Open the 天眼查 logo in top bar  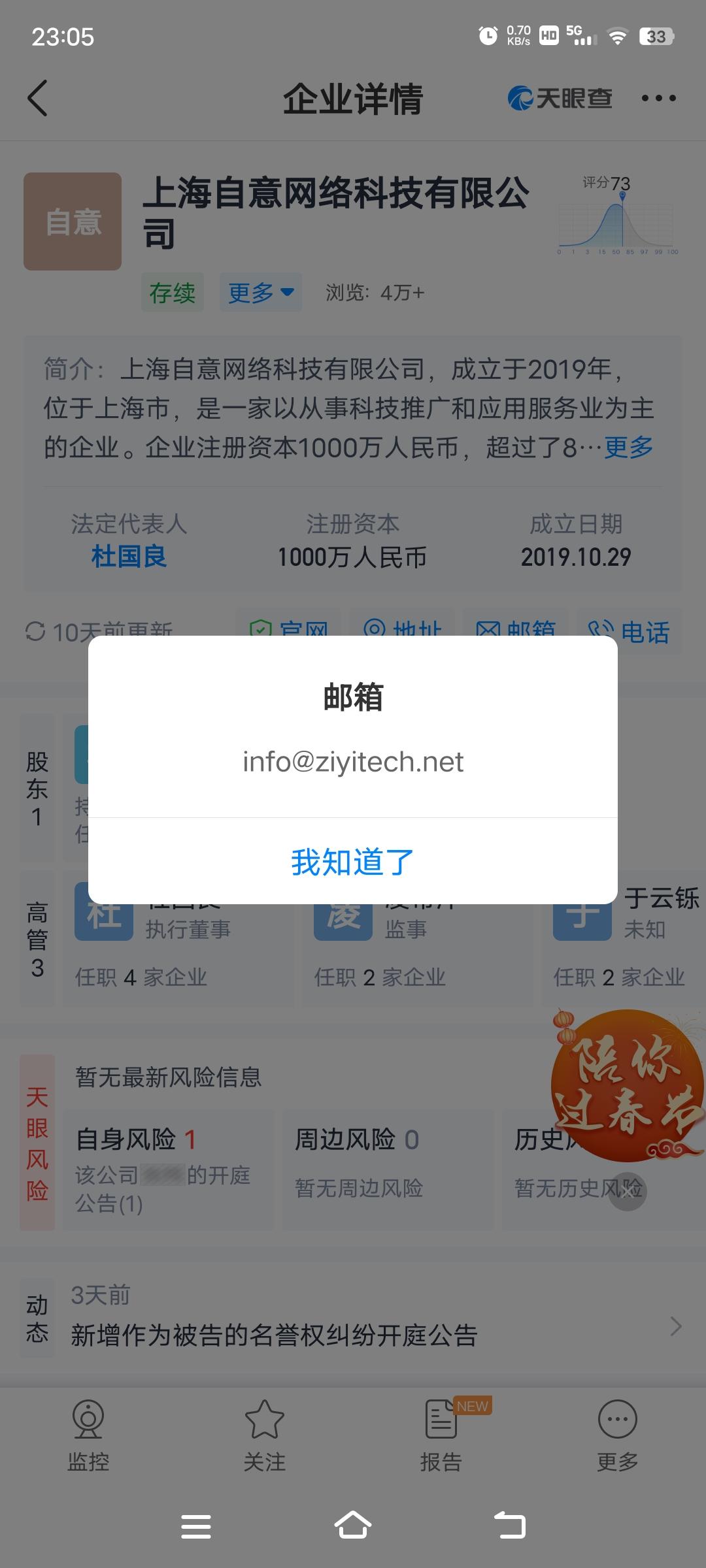(561, 98)
